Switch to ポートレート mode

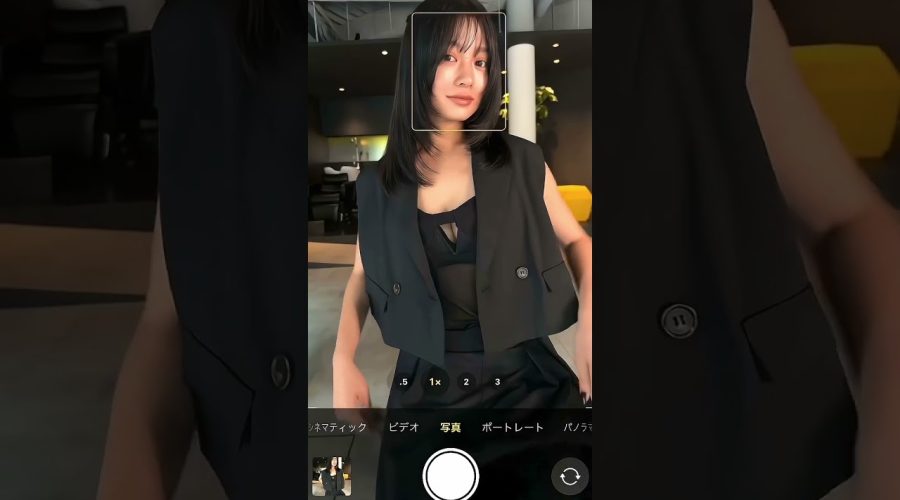pyautogui.click(x=512, y=427)
